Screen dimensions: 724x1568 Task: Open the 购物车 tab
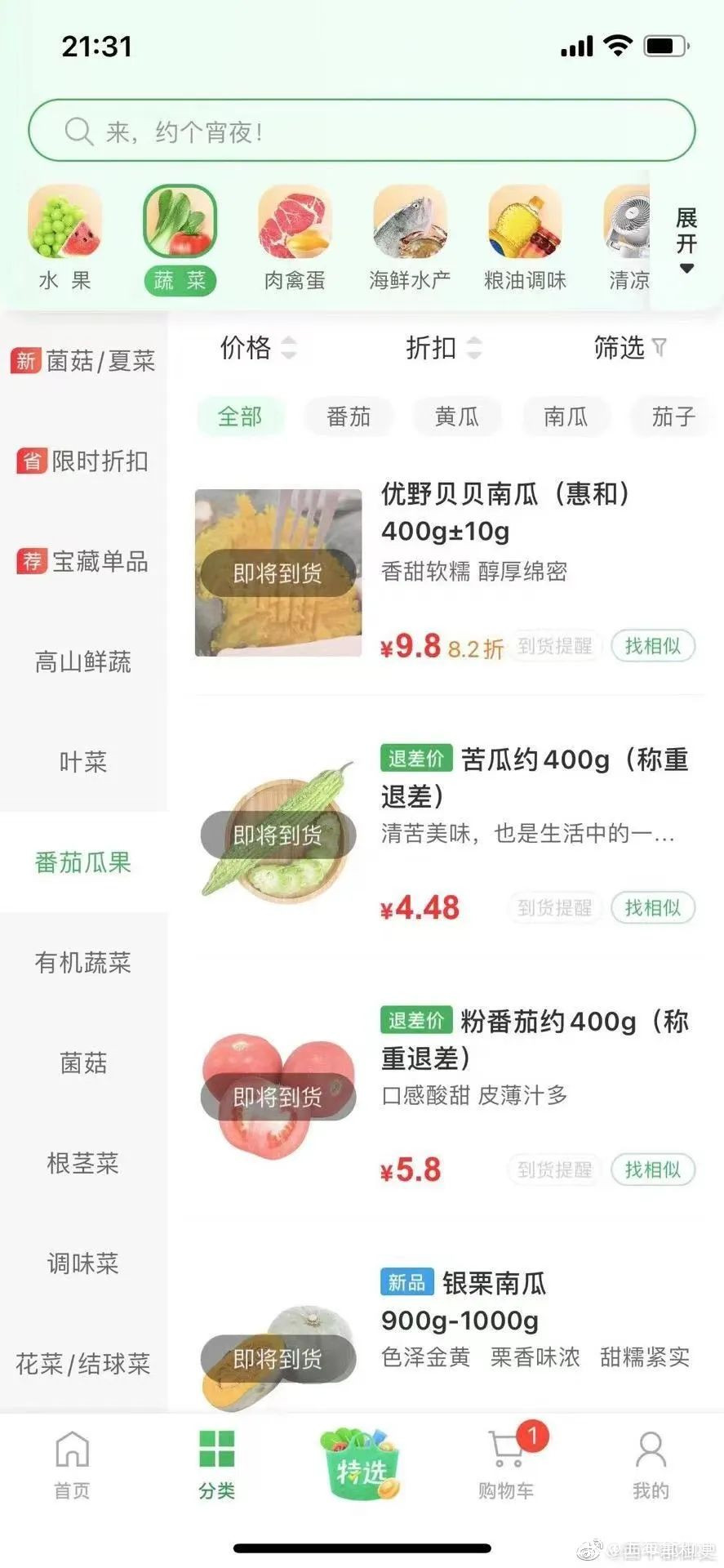coord(507,1466)
